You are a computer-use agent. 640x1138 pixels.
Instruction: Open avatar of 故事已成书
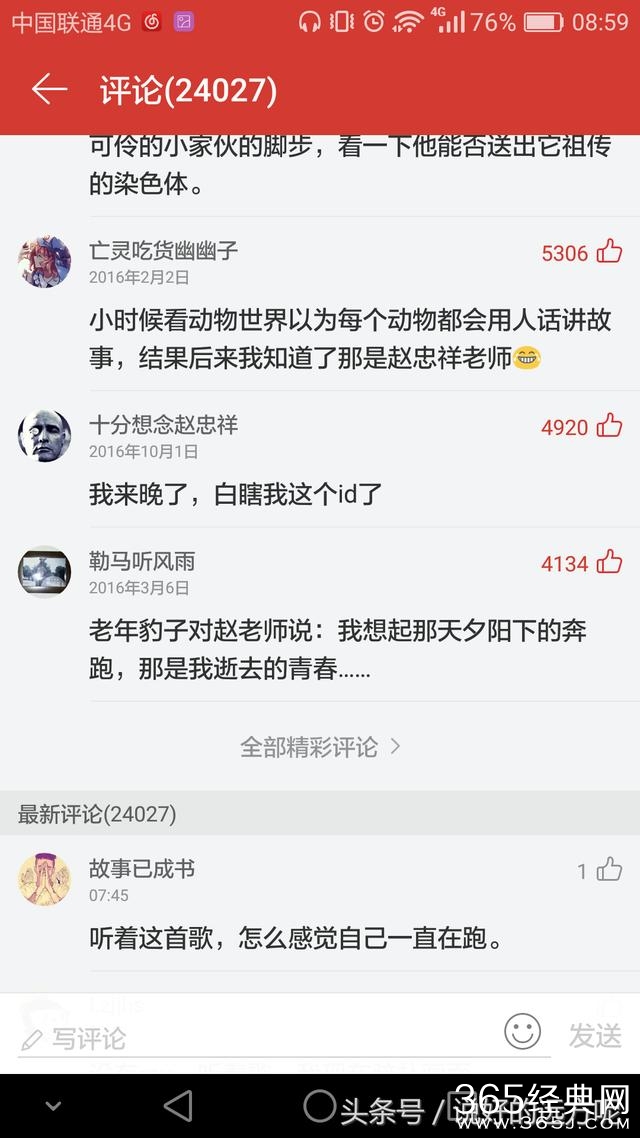pos(44,880)
